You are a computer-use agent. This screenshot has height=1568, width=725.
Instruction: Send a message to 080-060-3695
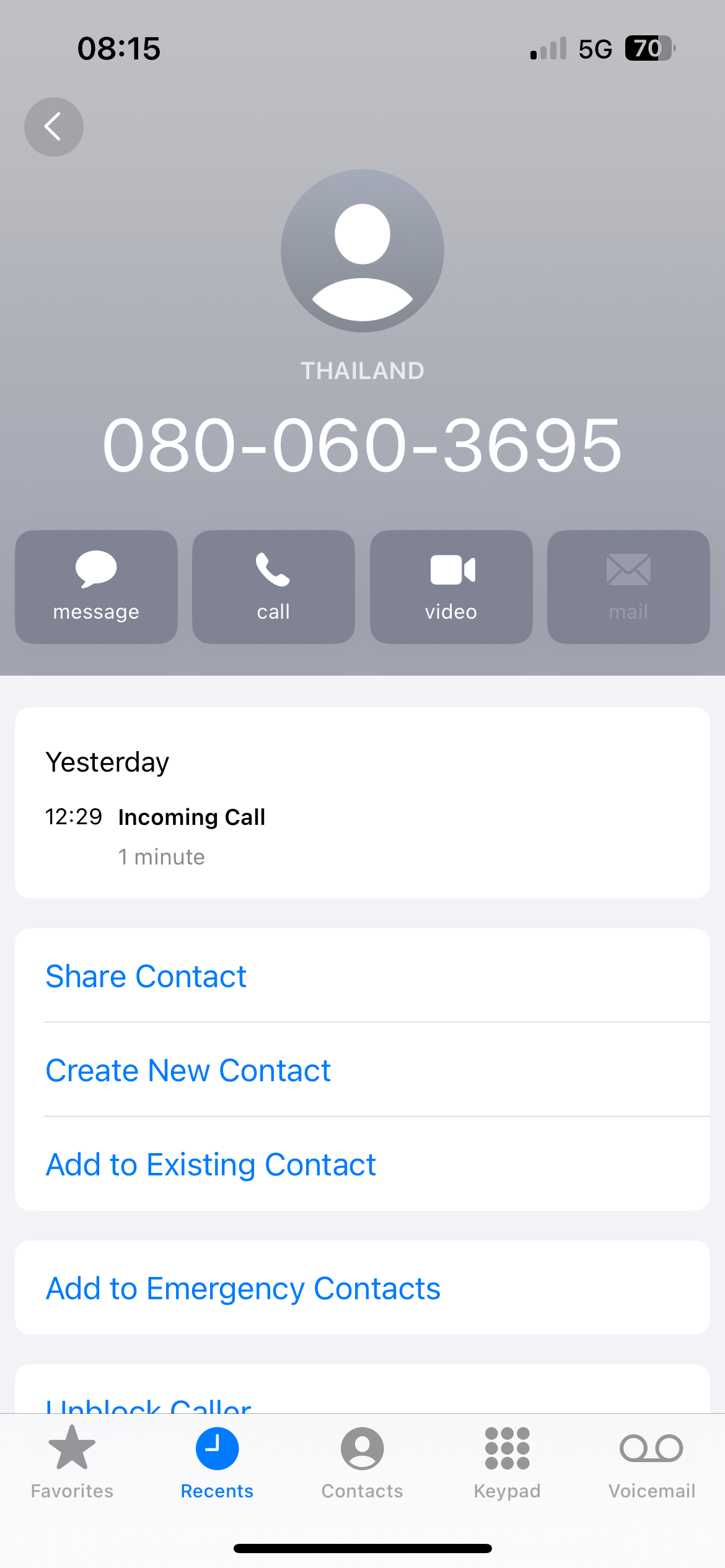(x=96, y=586)
